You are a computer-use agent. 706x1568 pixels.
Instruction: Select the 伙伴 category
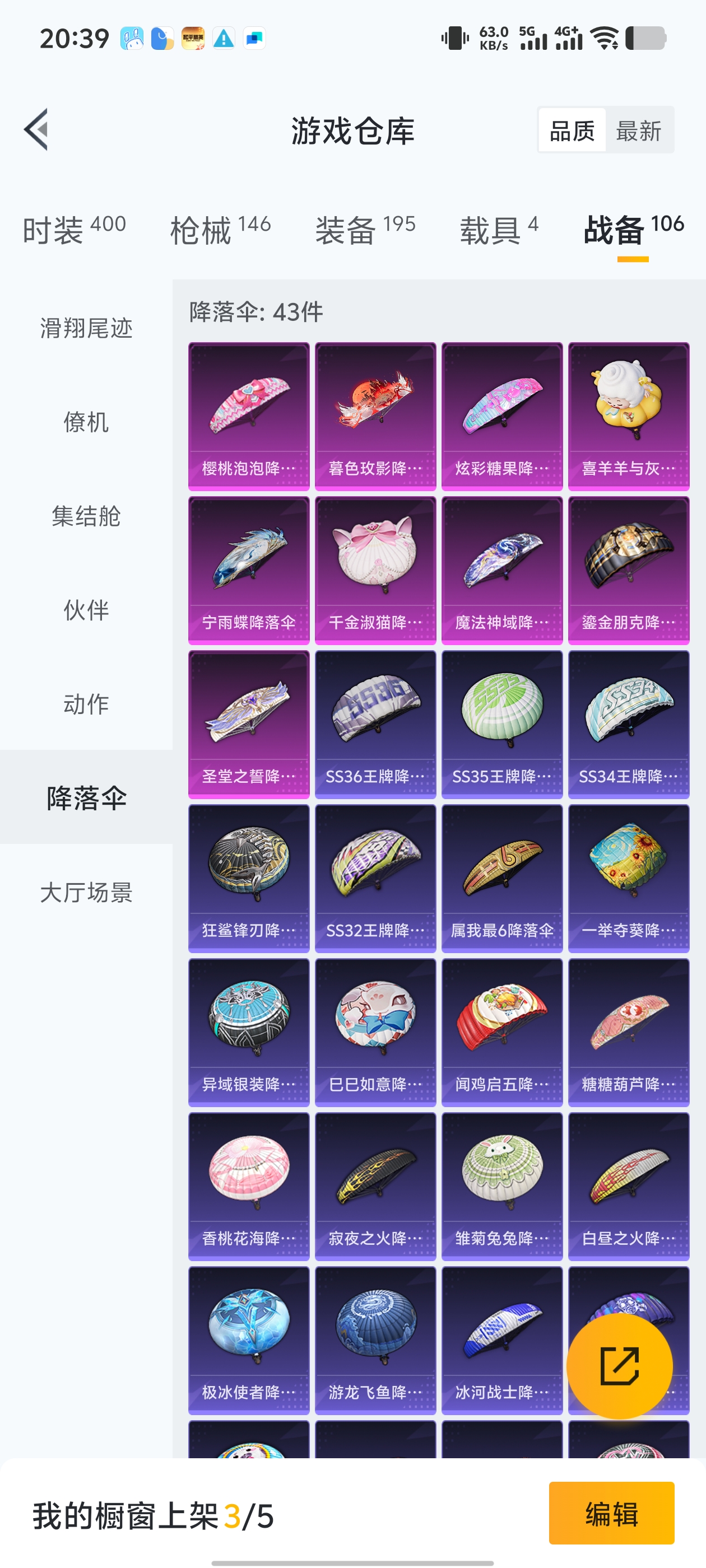point(85,610)
